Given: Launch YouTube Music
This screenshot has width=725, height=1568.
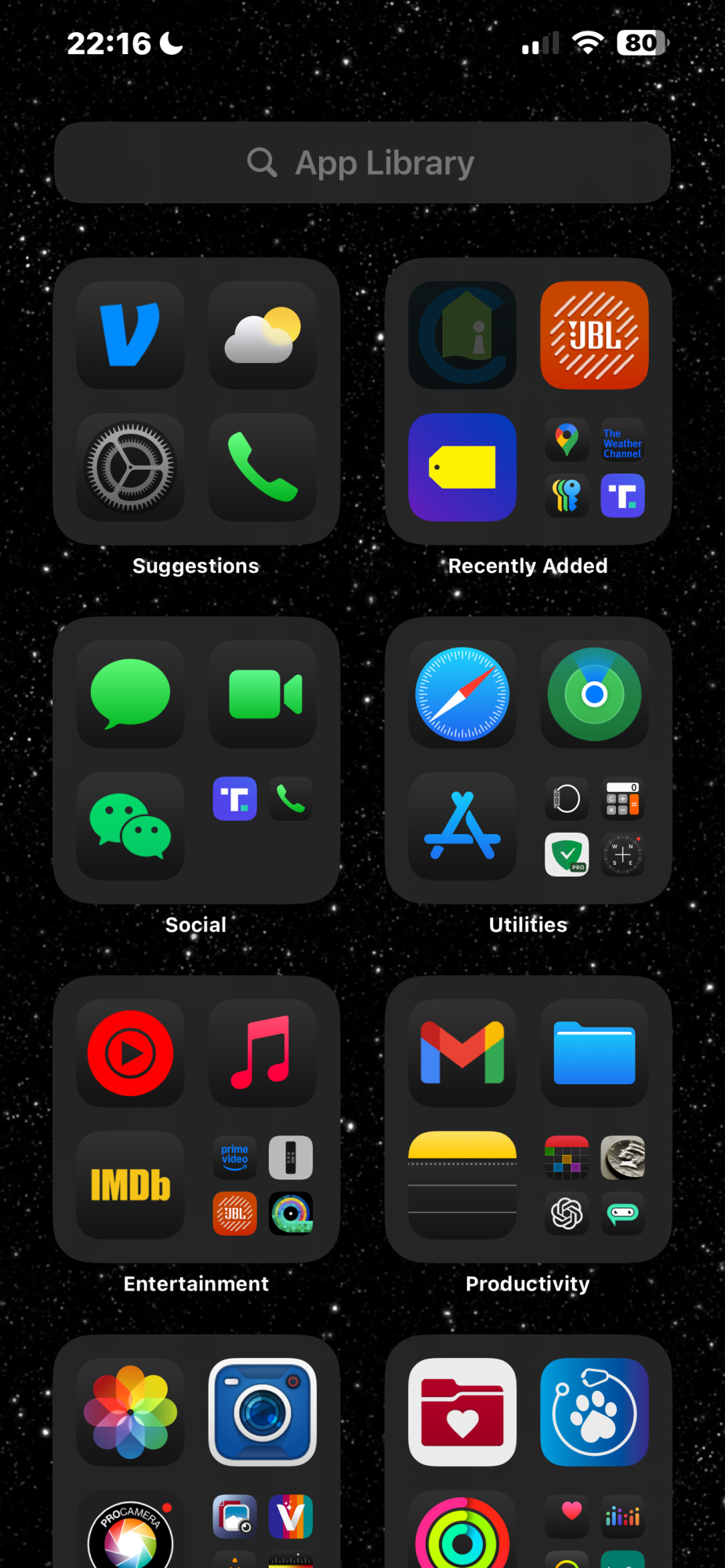Looking at the screenshot, I should tap(130, 1053).
